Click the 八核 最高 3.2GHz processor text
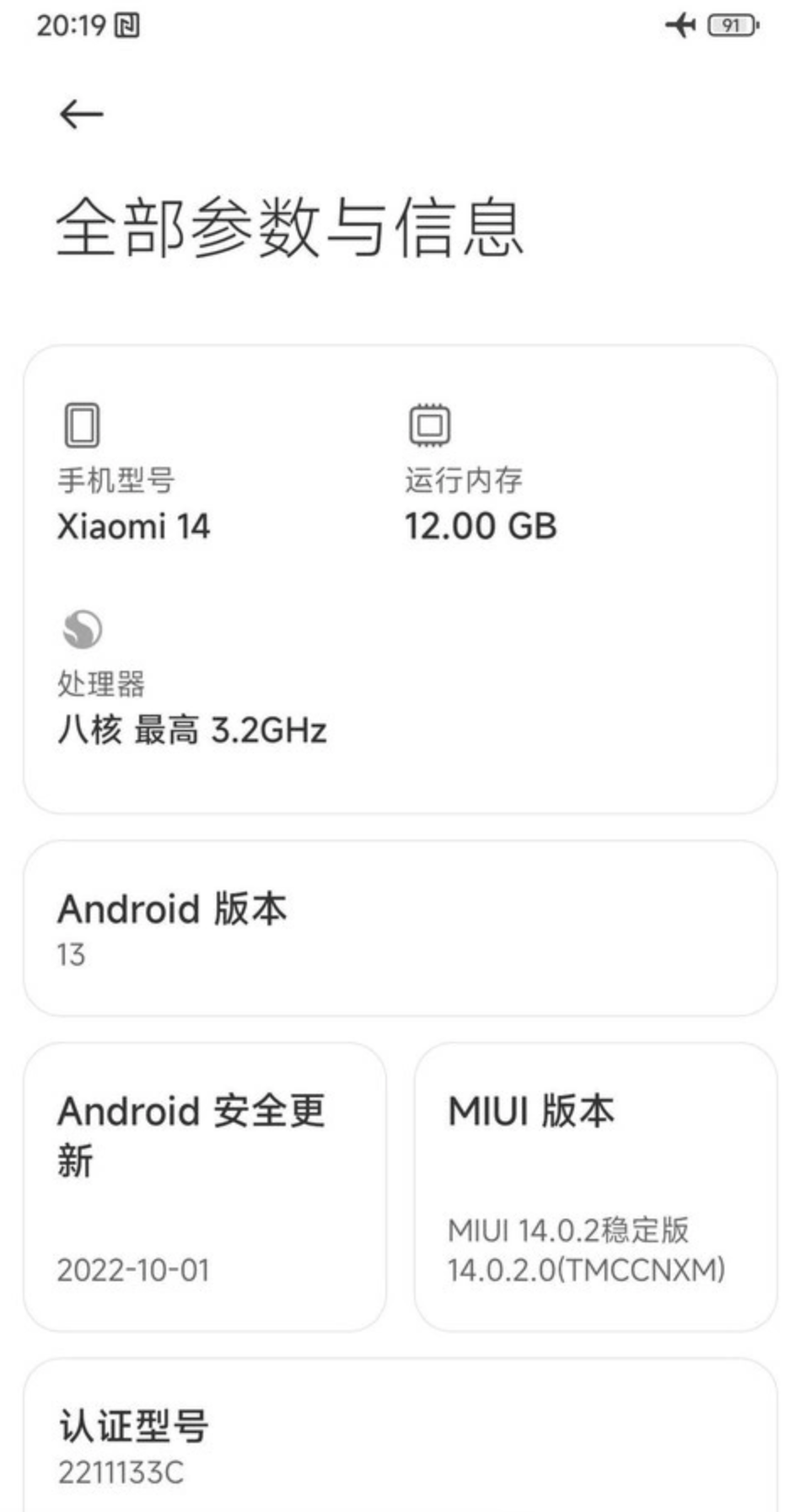Image resolution: width=801 pixels, height=1512 pixels. click(x=191, y=732)
